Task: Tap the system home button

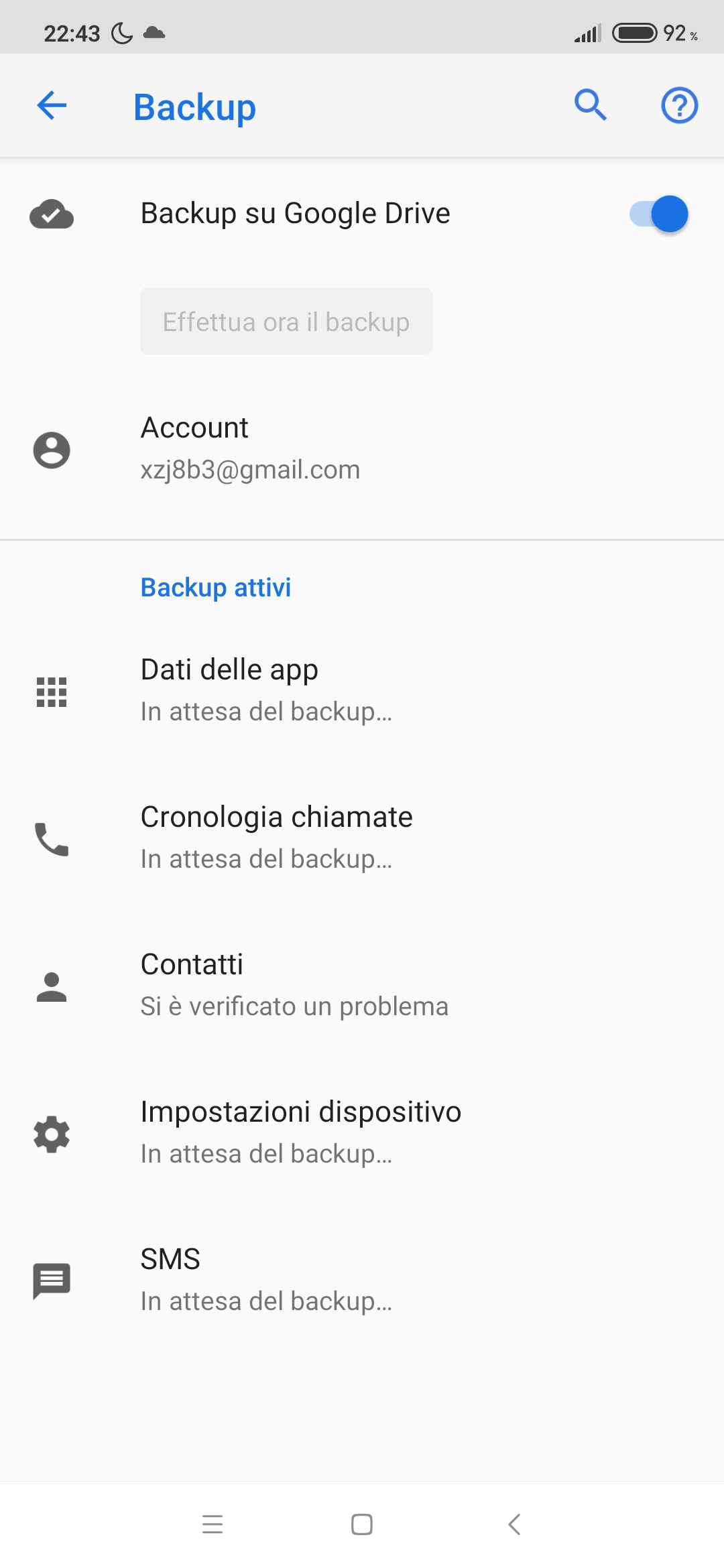Action: [362, 1524]
